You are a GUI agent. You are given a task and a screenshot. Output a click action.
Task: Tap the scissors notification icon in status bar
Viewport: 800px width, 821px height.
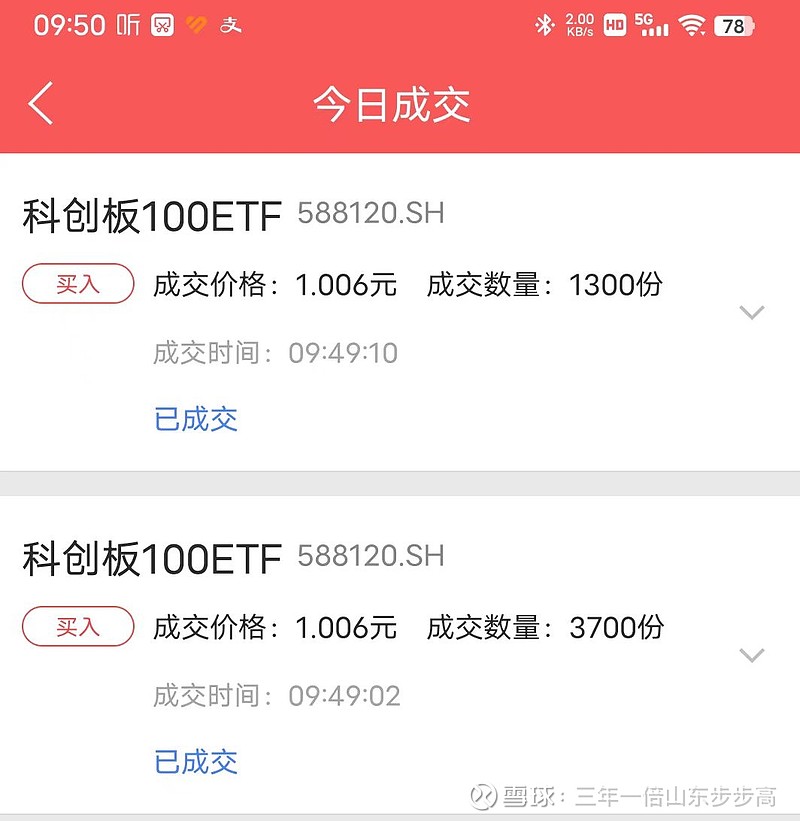(x=161, y=24)
